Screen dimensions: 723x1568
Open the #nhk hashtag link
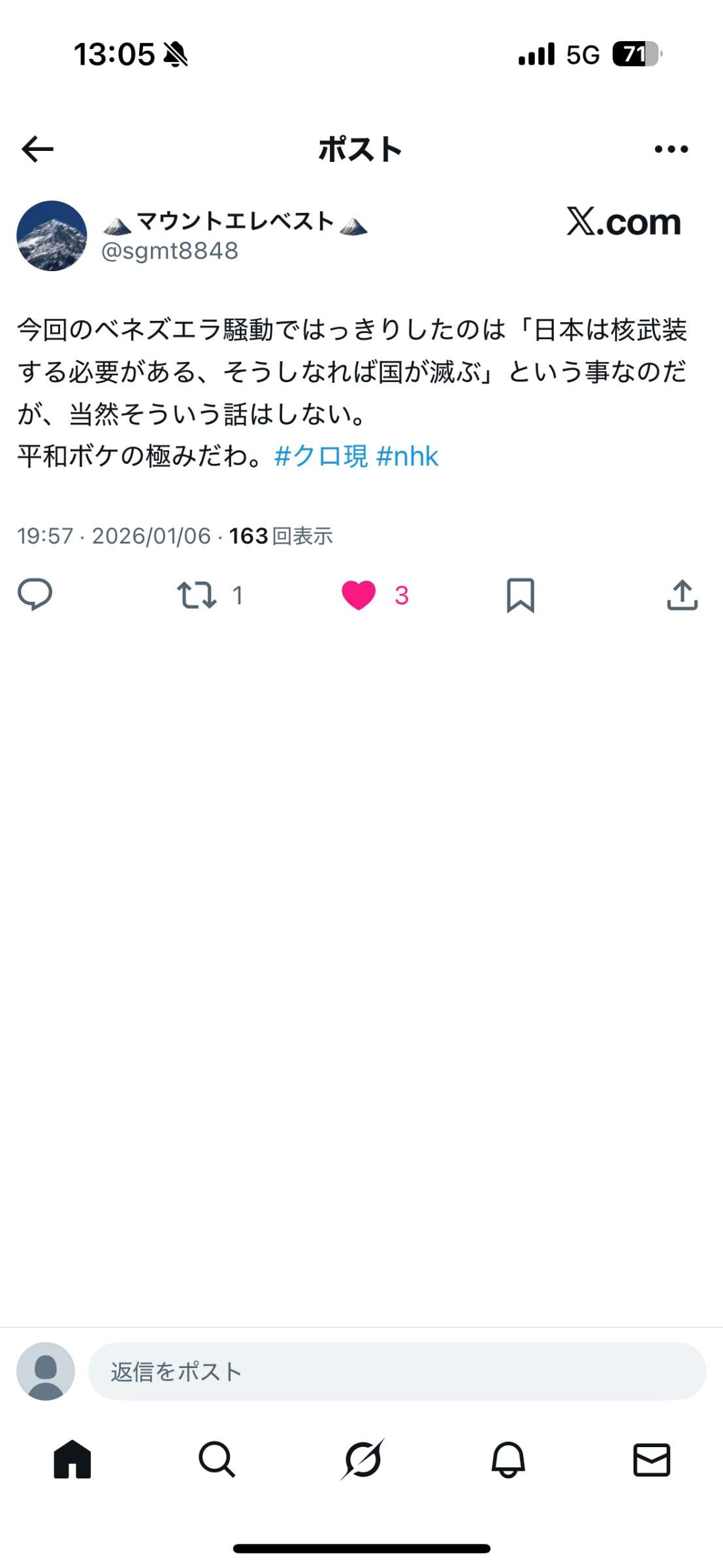pos(407,456)
